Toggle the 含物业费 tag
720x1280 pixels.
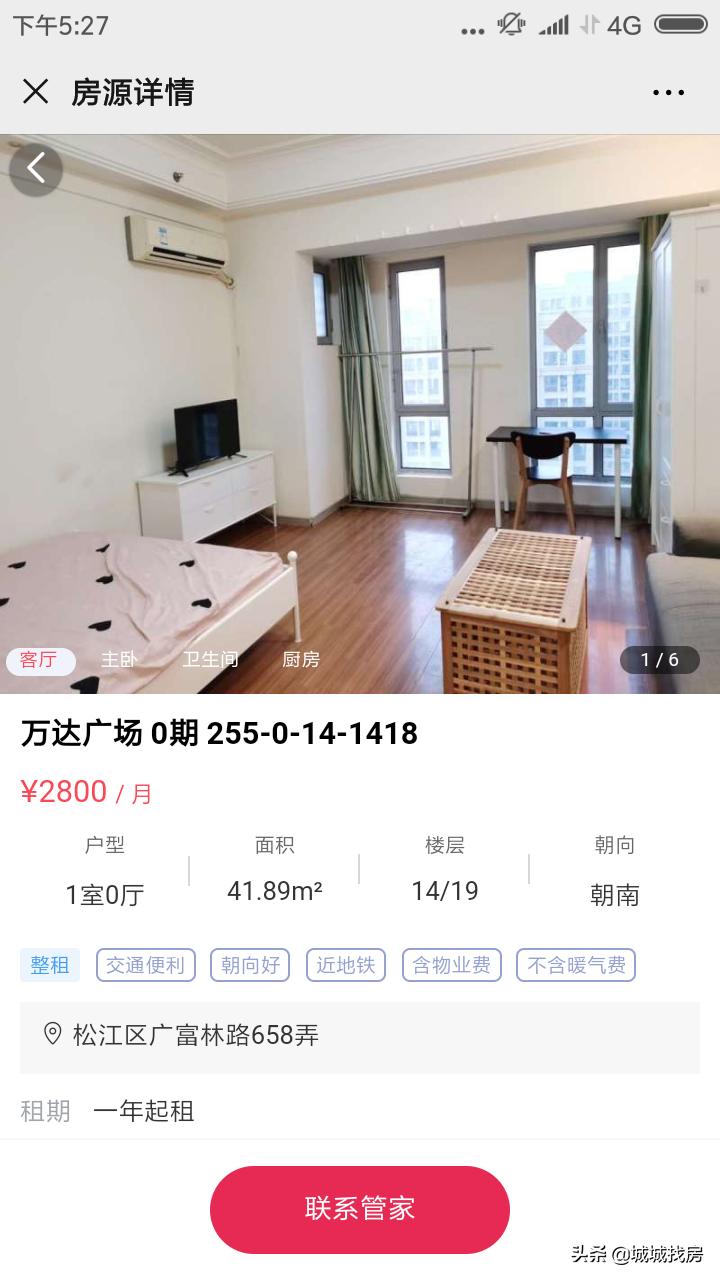tap(451, 965)
